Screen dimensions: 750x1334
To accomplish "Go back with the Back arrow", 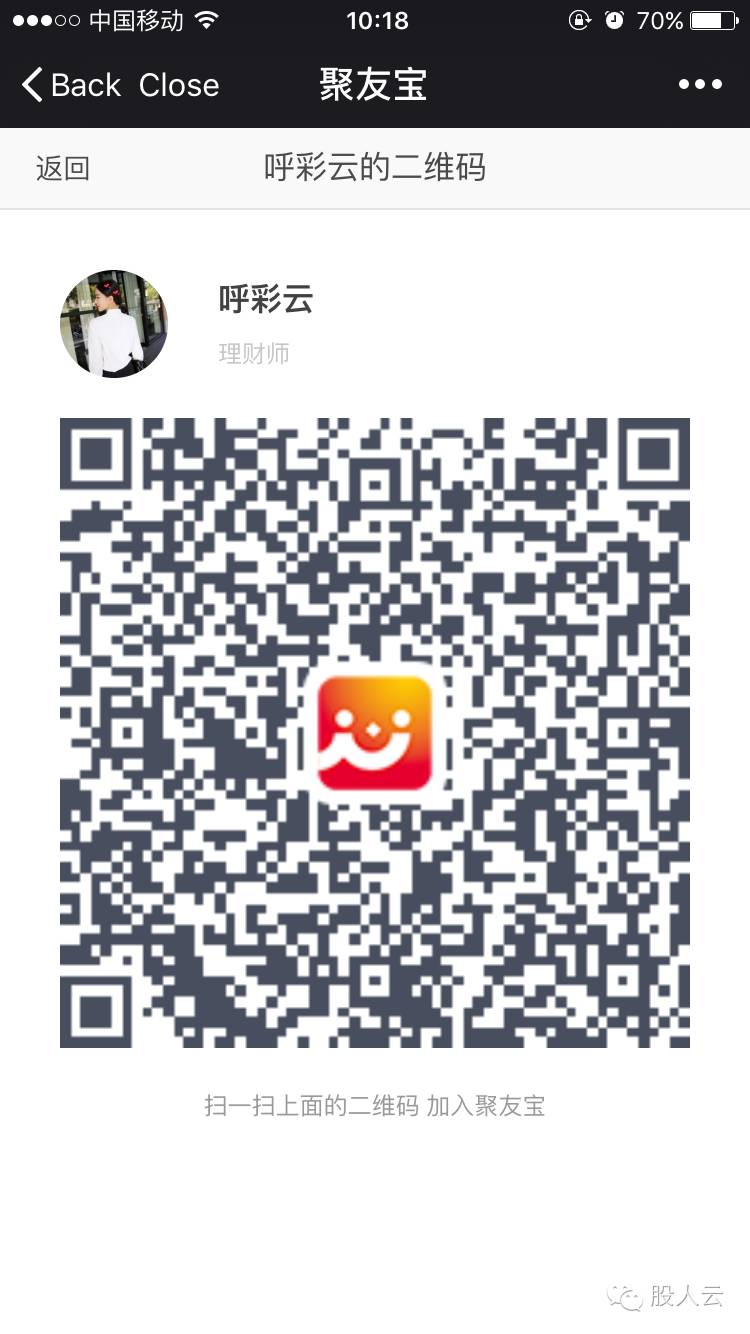I will 70,85.
